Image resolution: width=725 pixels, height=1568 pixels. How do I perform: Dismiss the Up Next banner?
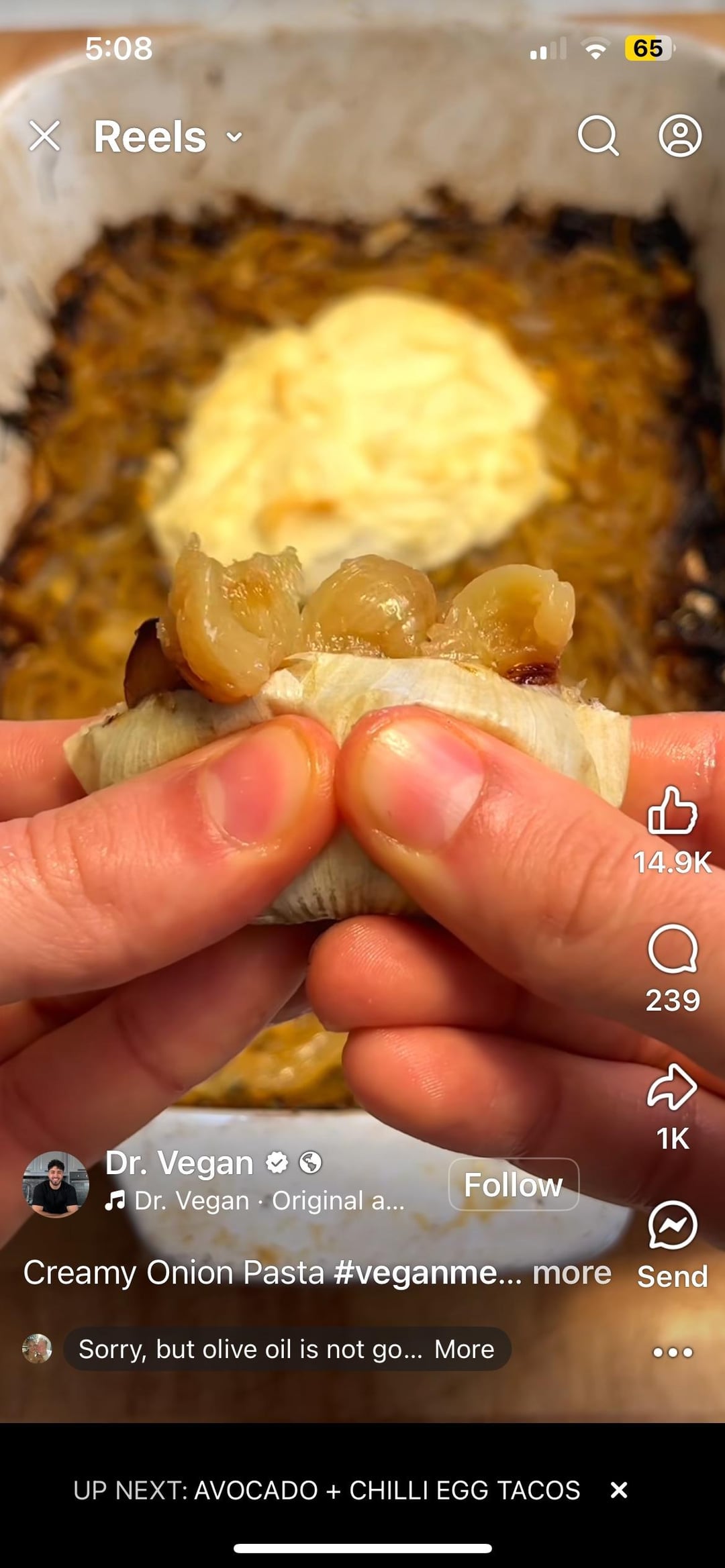(x=619, y=1490)
